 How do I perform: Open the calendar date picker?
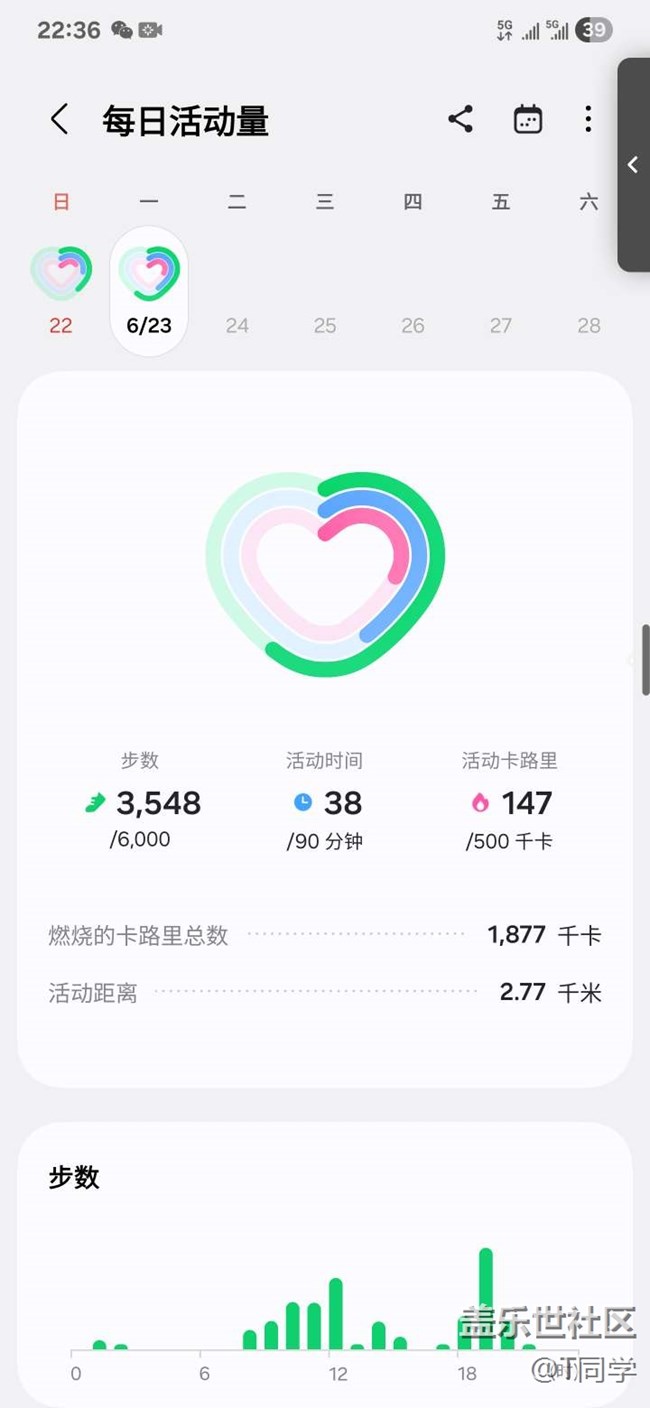[x=527, y=119]
